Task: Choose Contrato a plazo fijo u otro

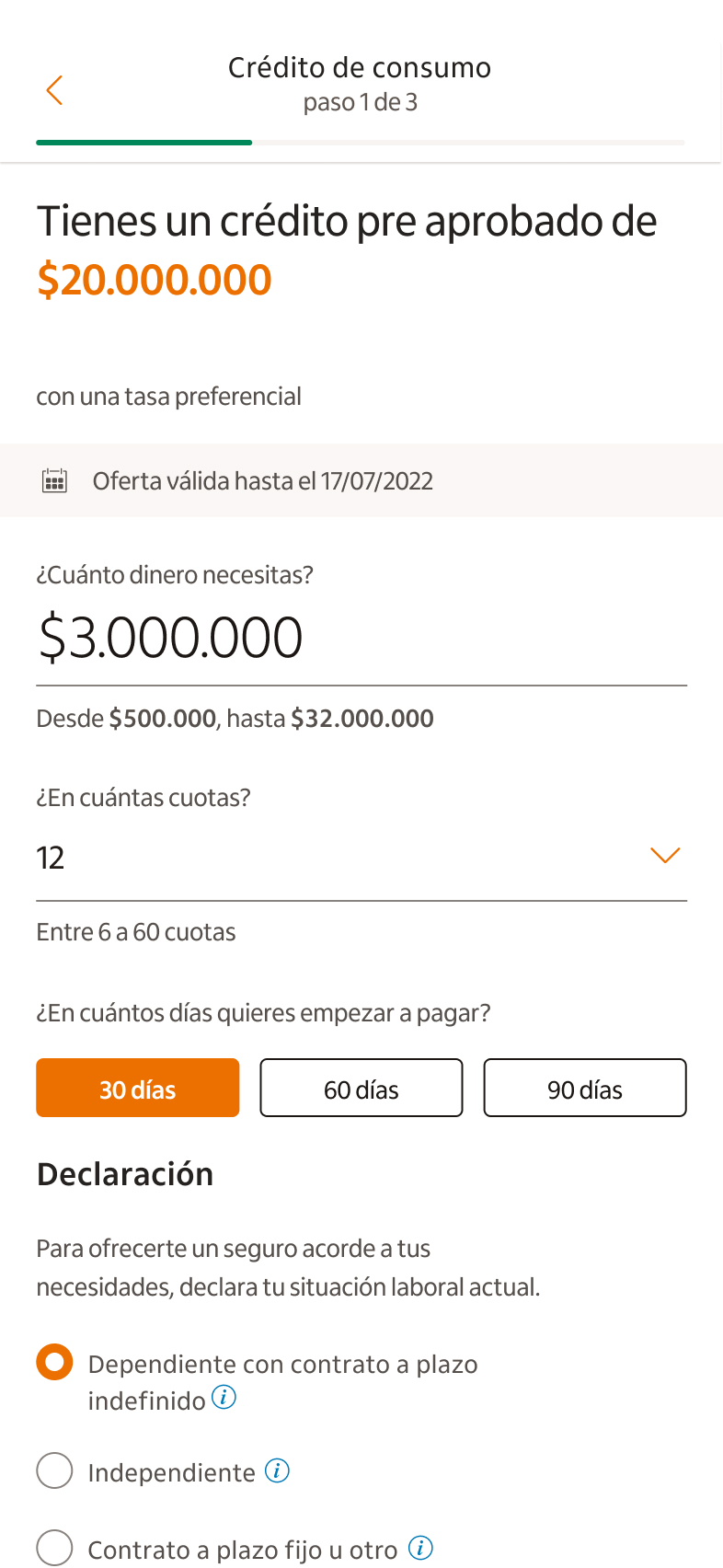Action: pos(54,1548)
